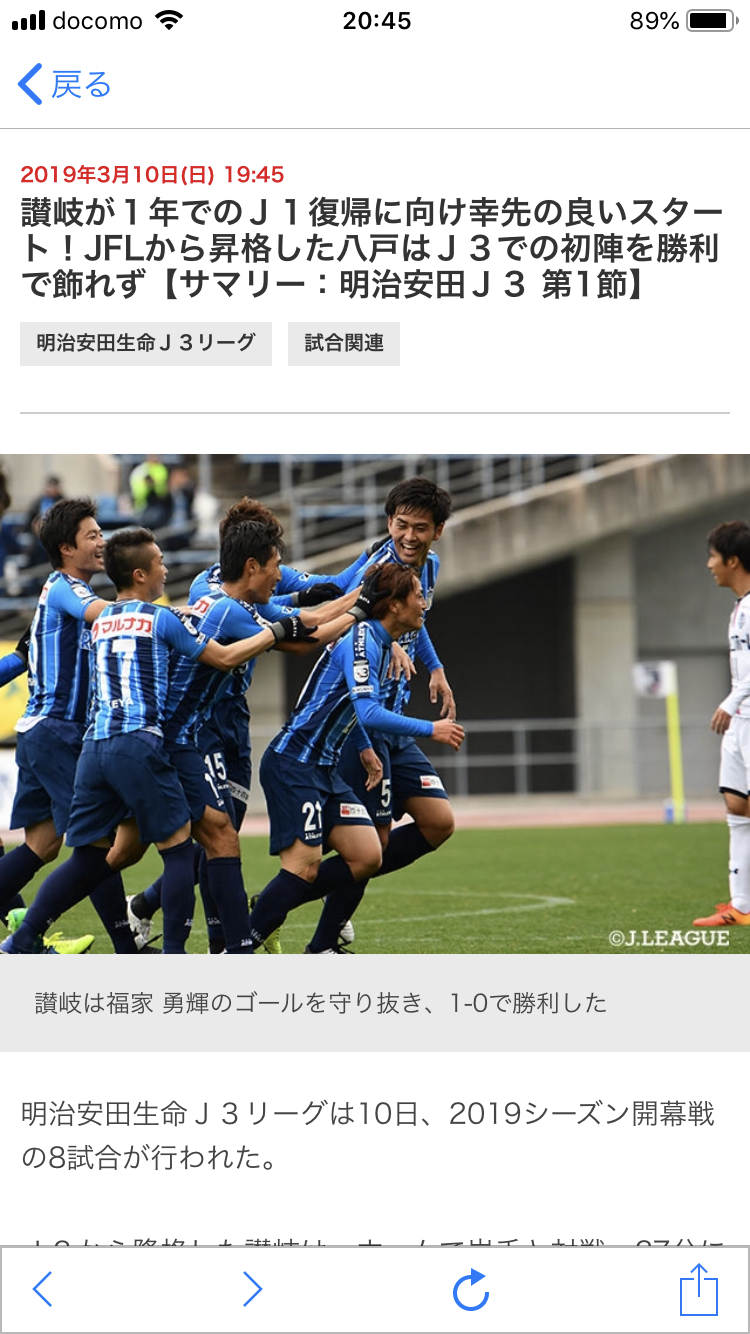Open the 明治安田生命J3リーグ tag
This screenshot has width=750, height=1334.
click(146, 344)
